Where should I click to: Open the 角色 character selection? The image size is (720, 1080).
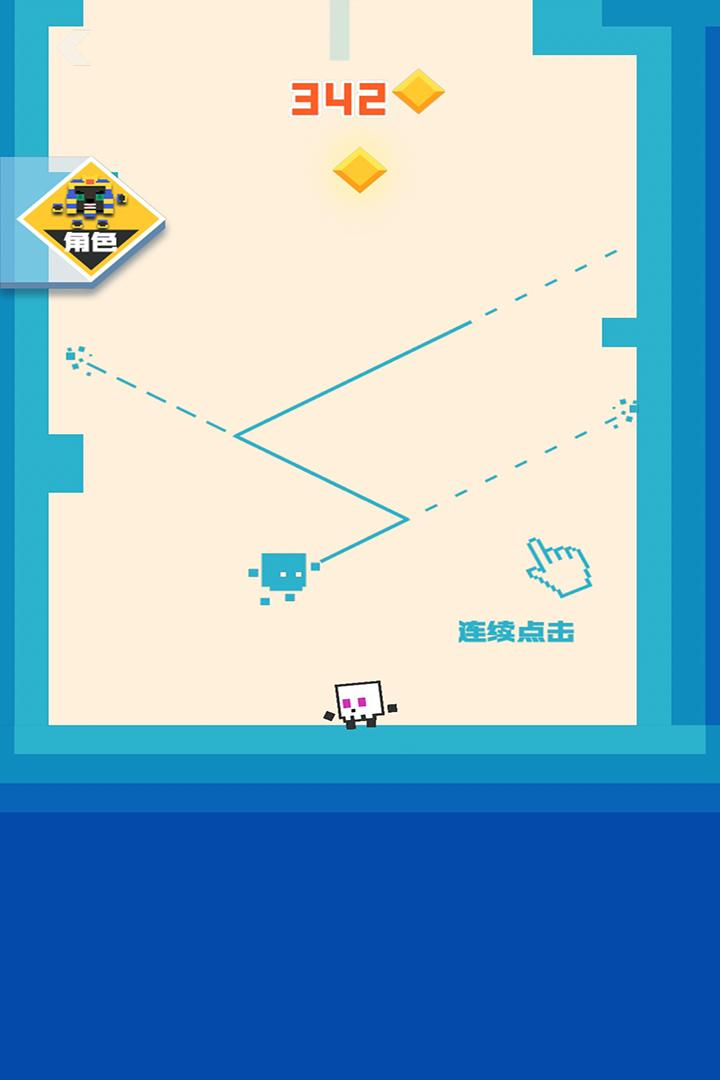(x=90, y=218)
